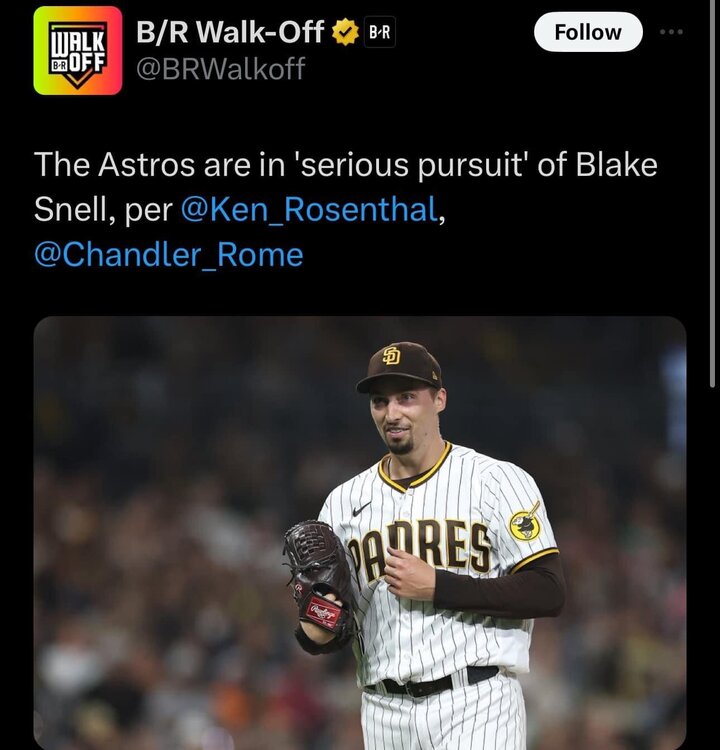
Task: Open the post's three-dot overflow menu
Action: pos(671,32)
